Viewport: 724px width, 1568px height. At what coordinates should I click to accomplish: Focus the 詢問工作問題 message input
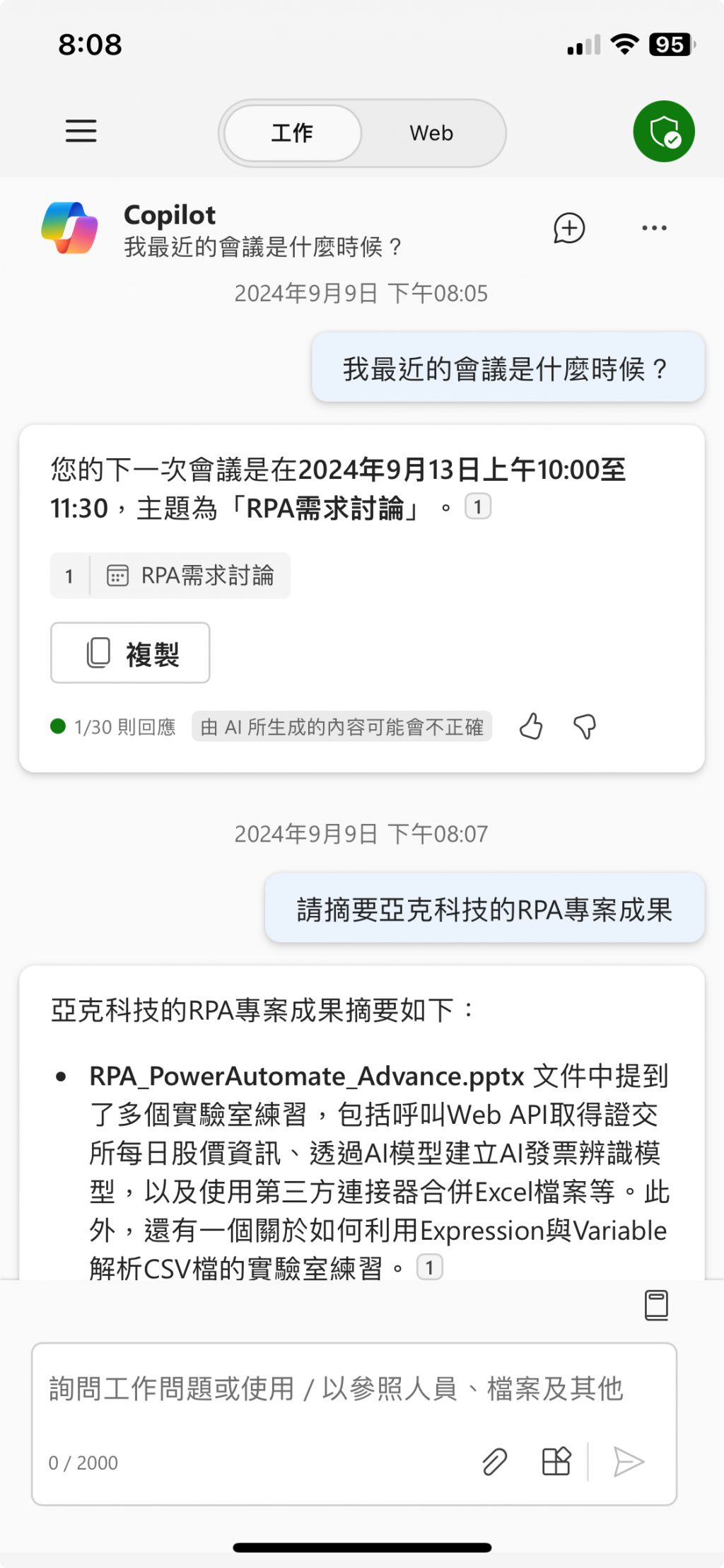point(336,1389)
